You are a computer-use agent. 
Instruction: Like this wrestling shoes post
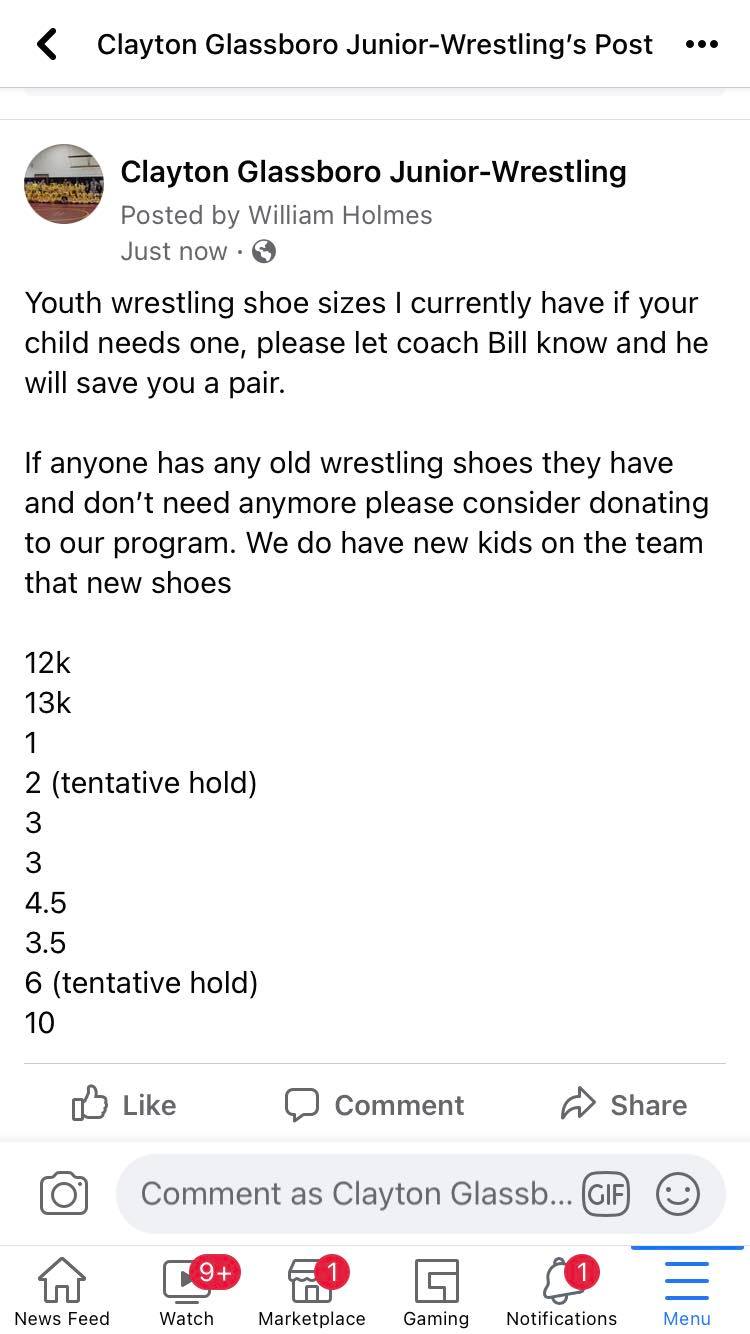[x=125, y=1104]
